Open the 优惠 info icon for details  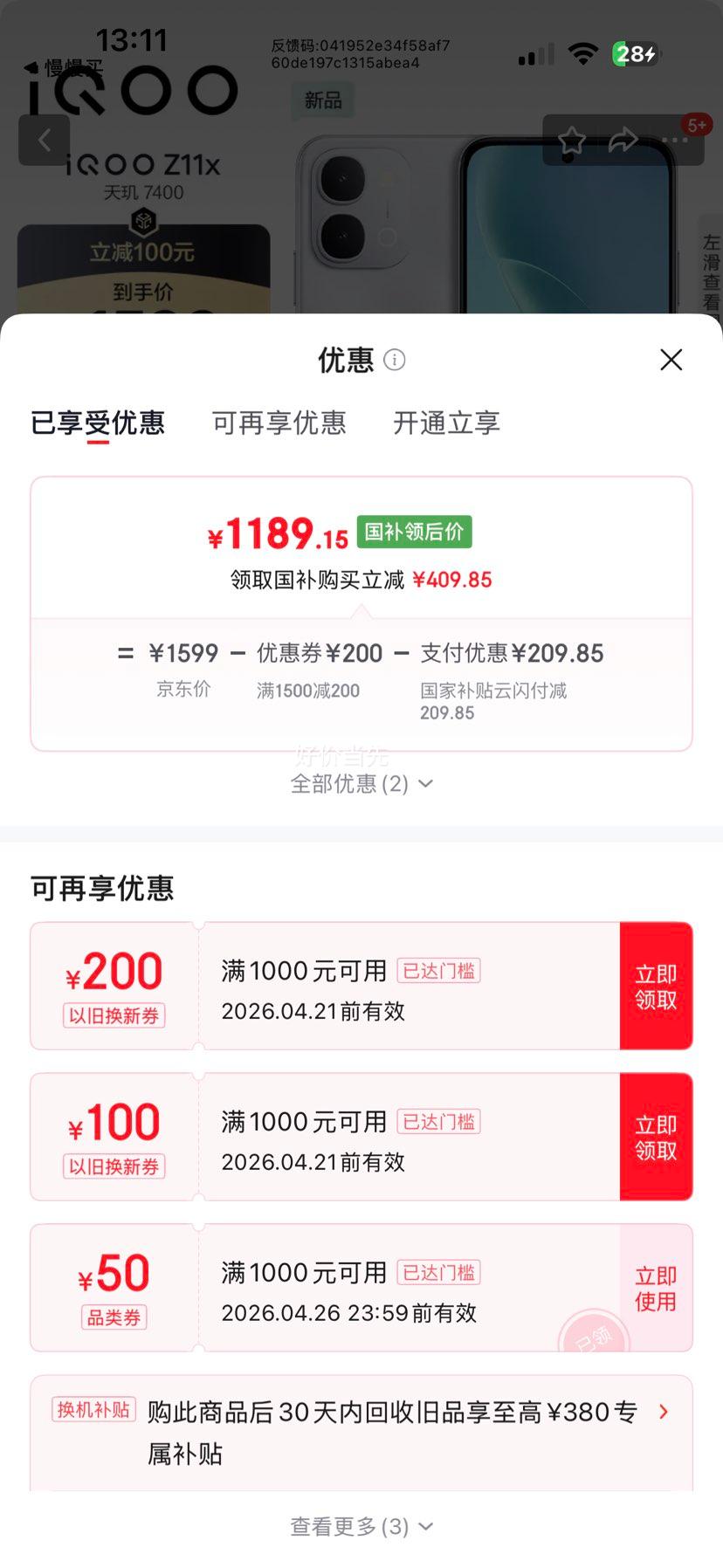[x=394, y=360]
